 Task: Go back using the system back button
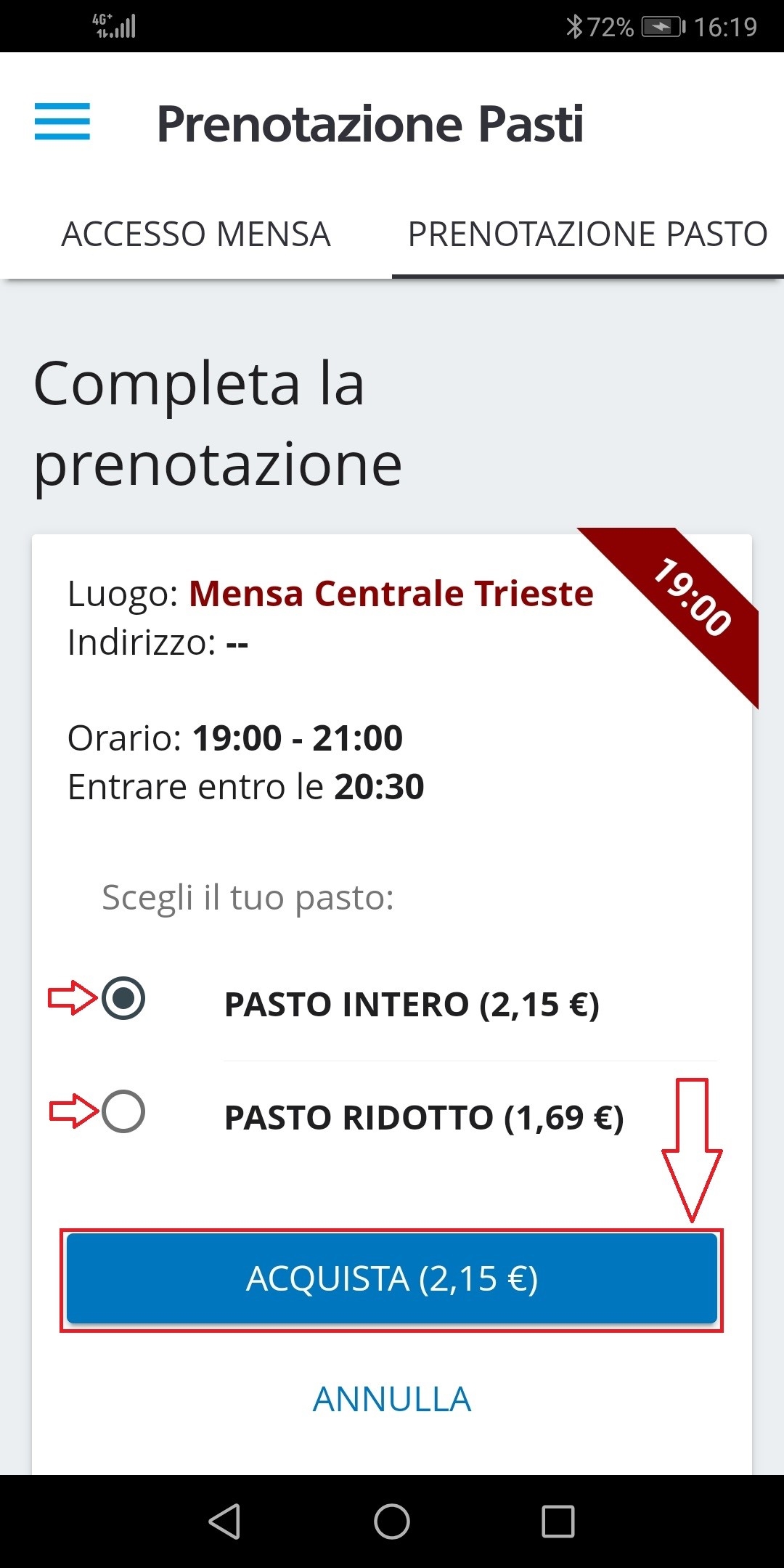[224, 1522]
